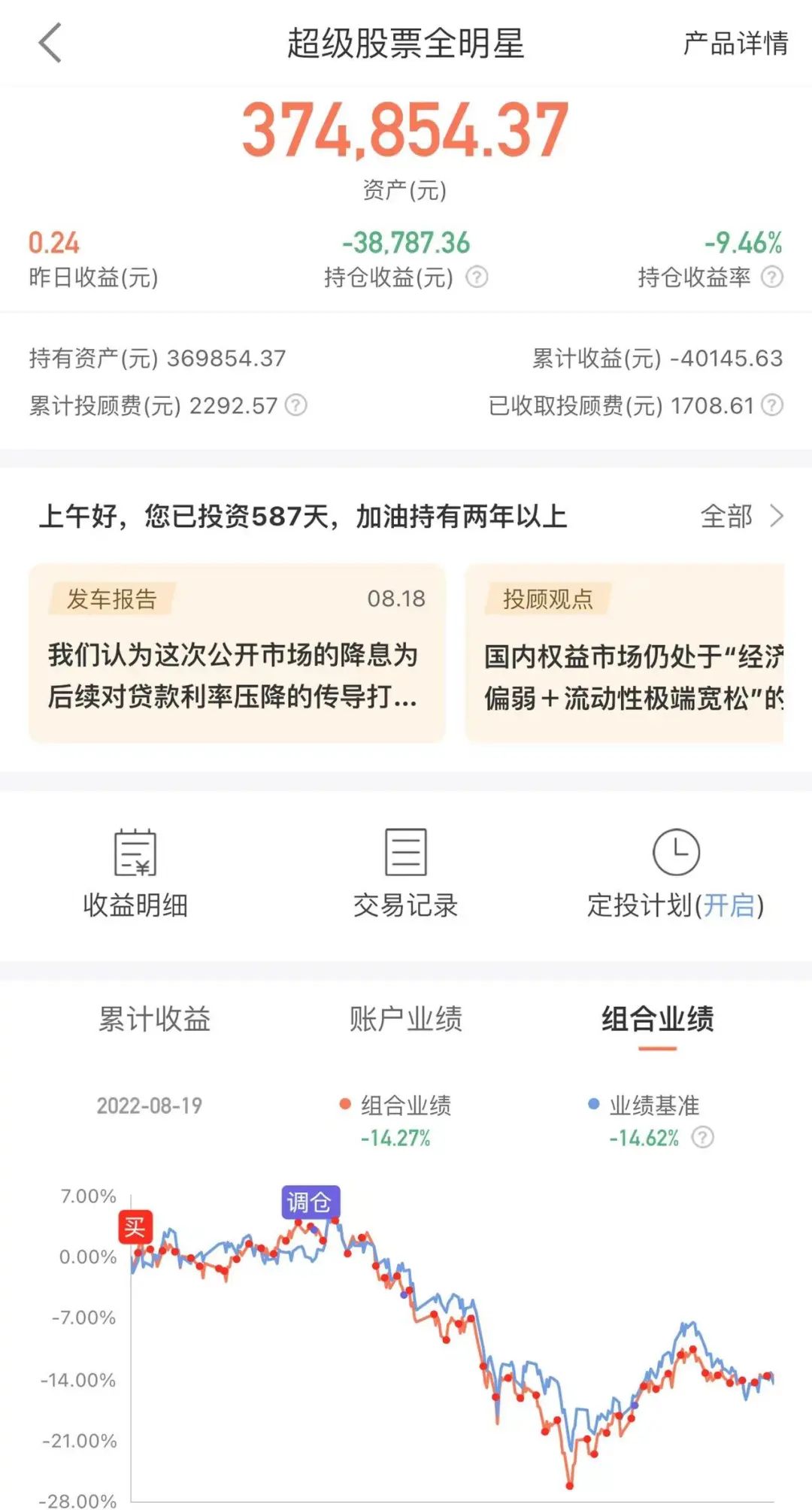Show info for 已收取投顾费
This screenshot has height=1510, width=812.
tap(772, 405)
